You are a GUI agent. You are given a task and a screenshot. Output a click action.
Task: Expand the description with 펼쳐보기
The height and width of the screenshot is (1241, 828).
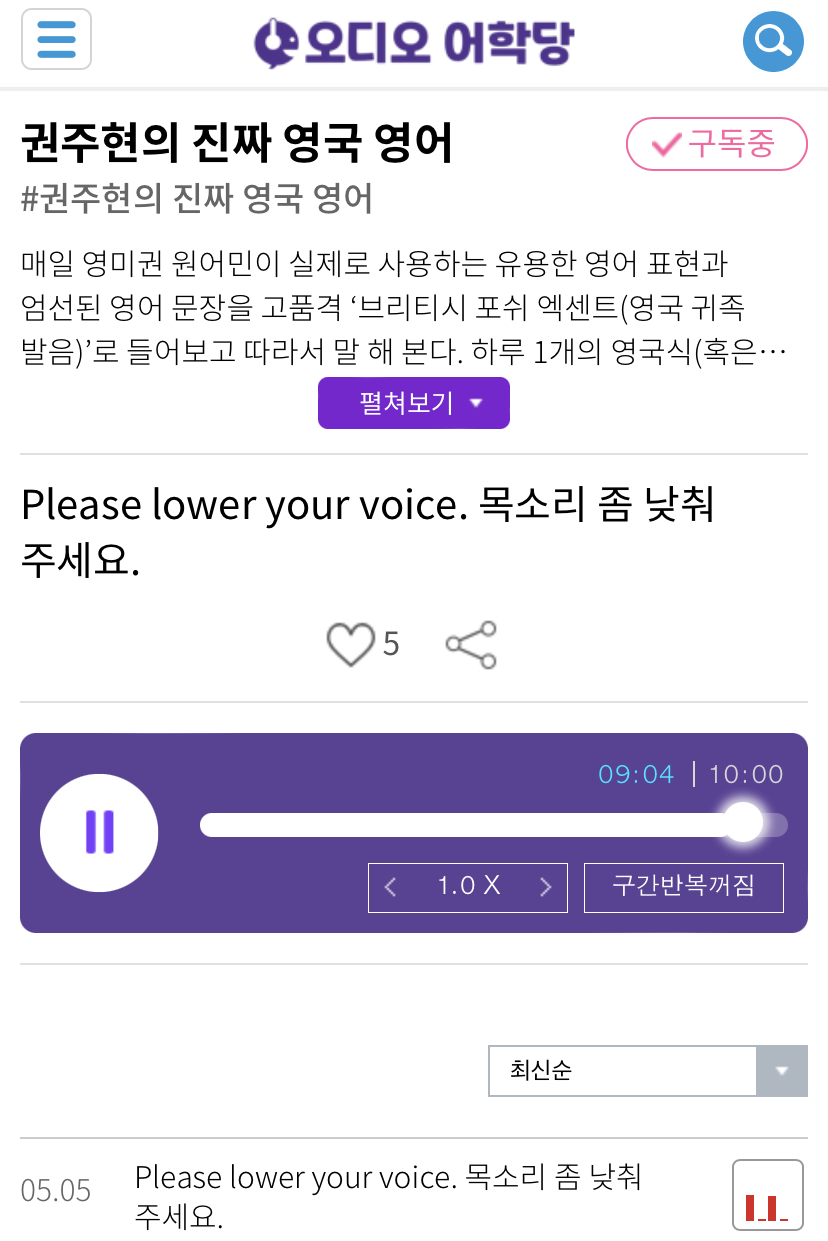413,403
